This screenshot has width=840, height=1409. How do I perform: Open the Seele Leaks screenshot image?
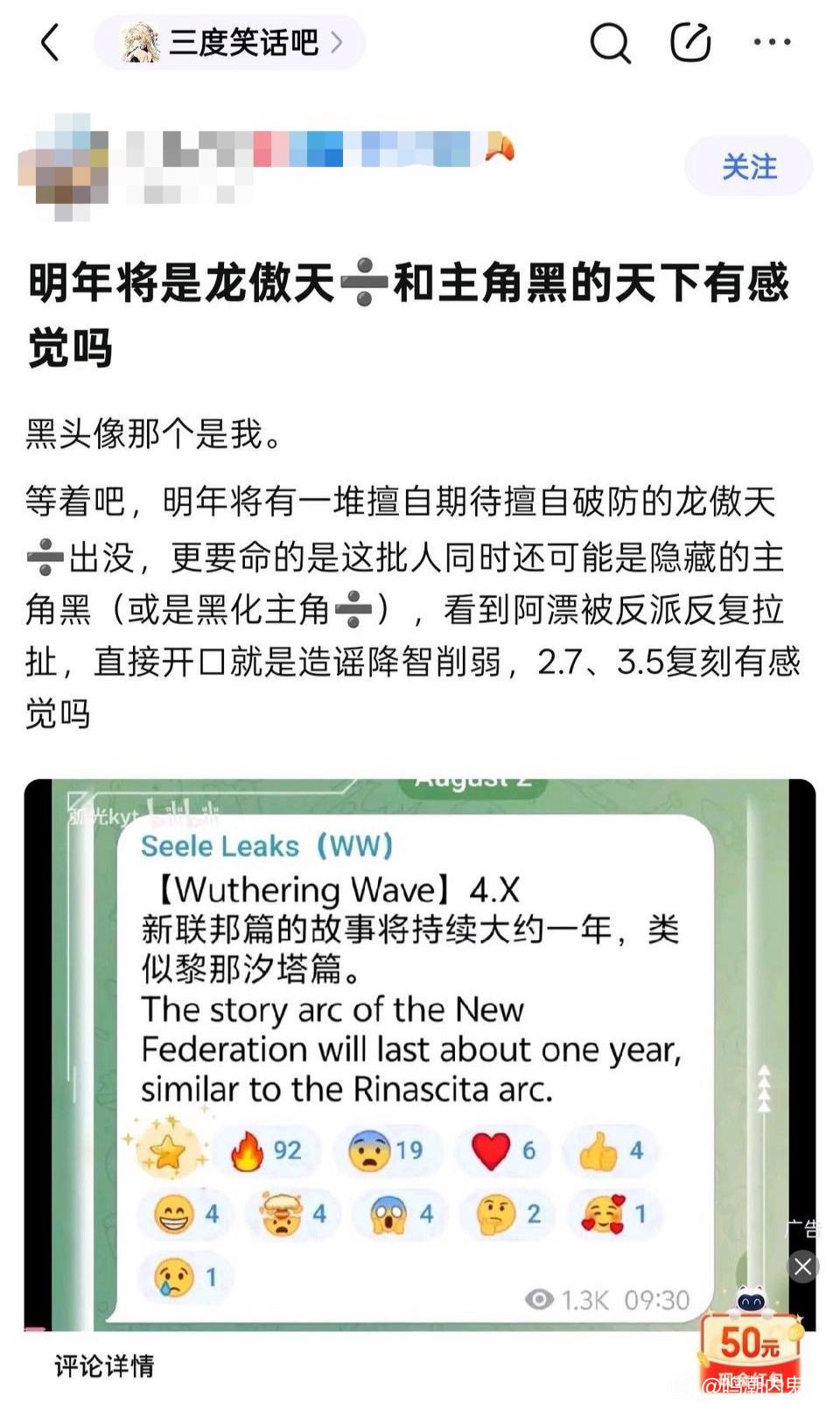click(419, 1055)
